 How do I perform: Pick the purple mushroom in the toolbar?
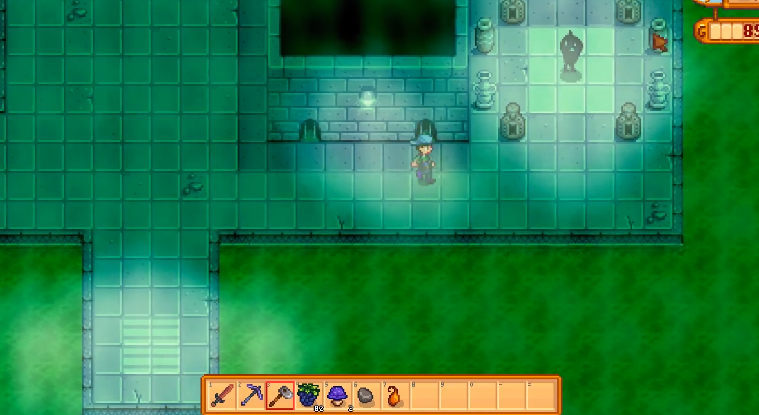click(x=337, y=395)
